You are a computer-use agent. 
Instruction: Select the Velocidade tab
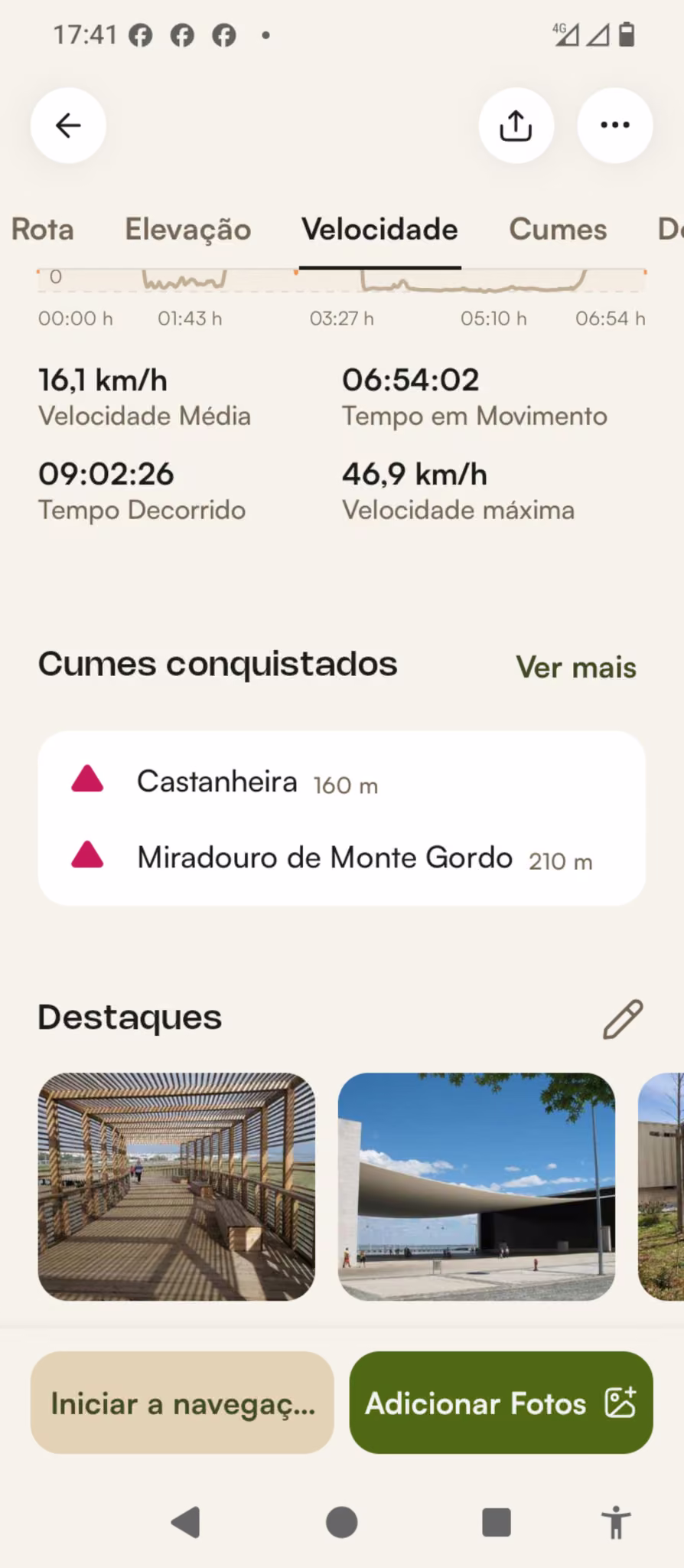pyautogui.click(x=379, y=229)
